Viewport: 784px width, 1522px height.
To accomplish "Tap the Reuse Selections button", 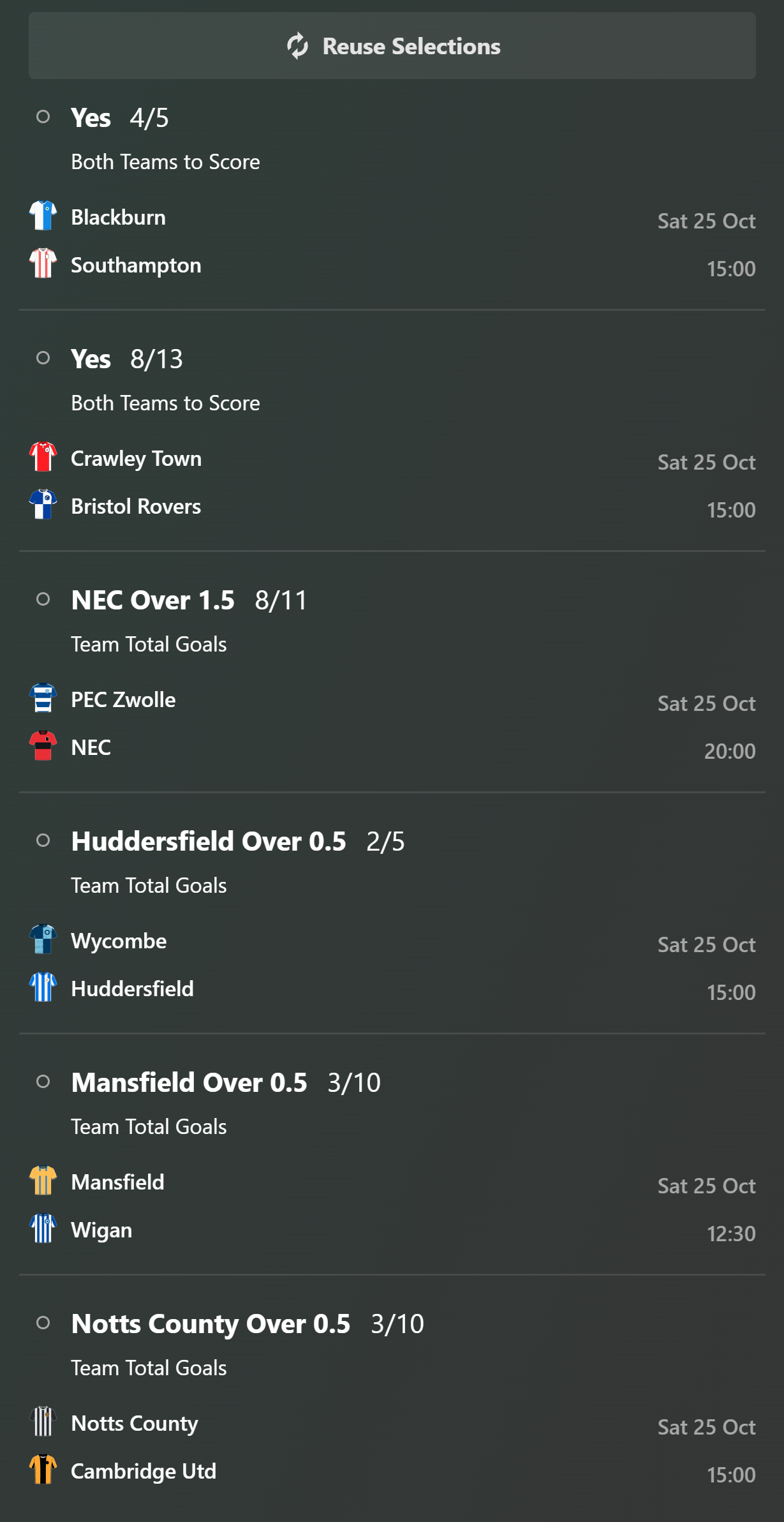I will (x=392, y=46).
